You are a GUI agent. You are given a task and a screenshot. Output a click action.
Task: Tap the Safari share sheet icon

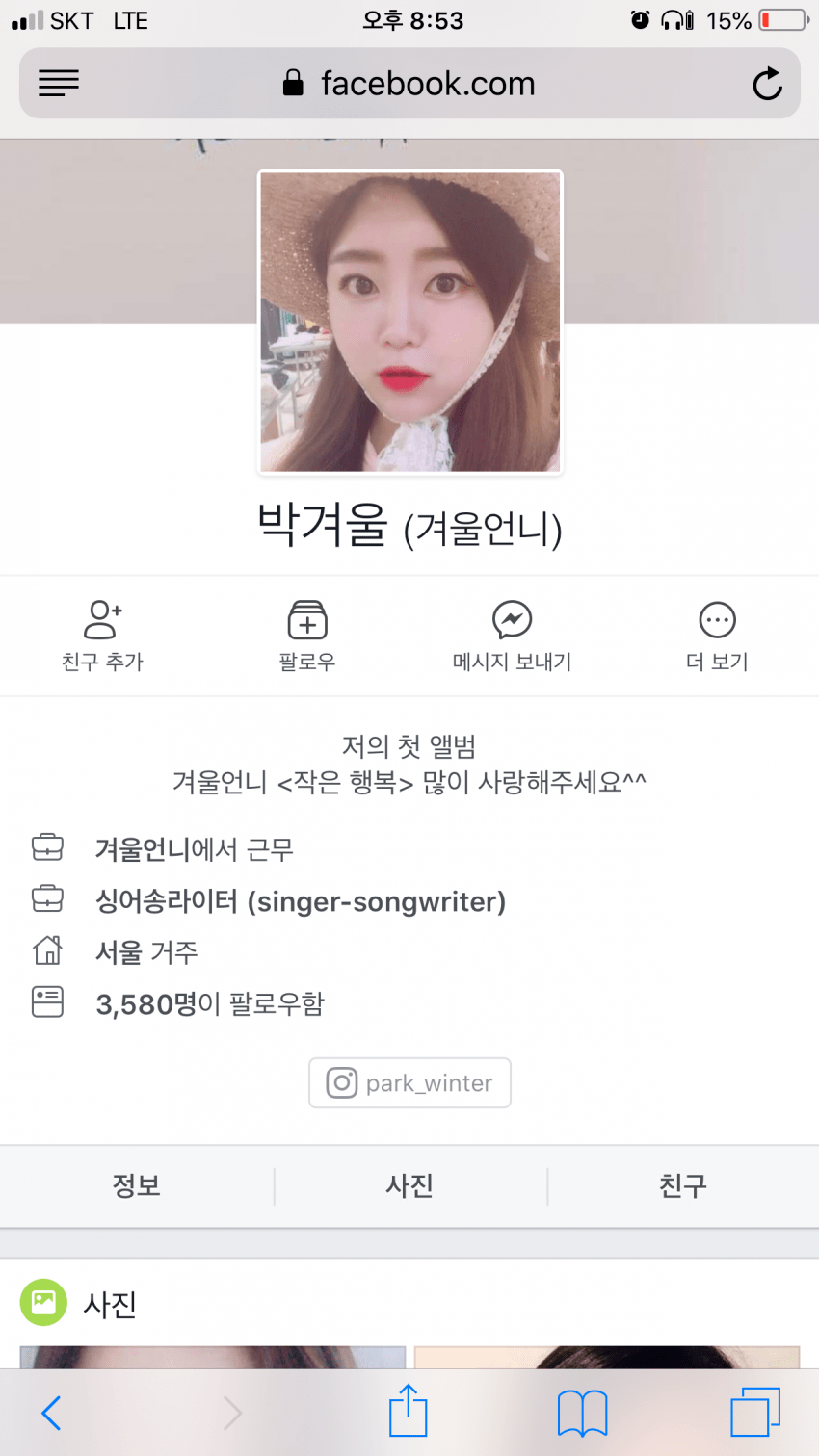[x=408, y=1412]
